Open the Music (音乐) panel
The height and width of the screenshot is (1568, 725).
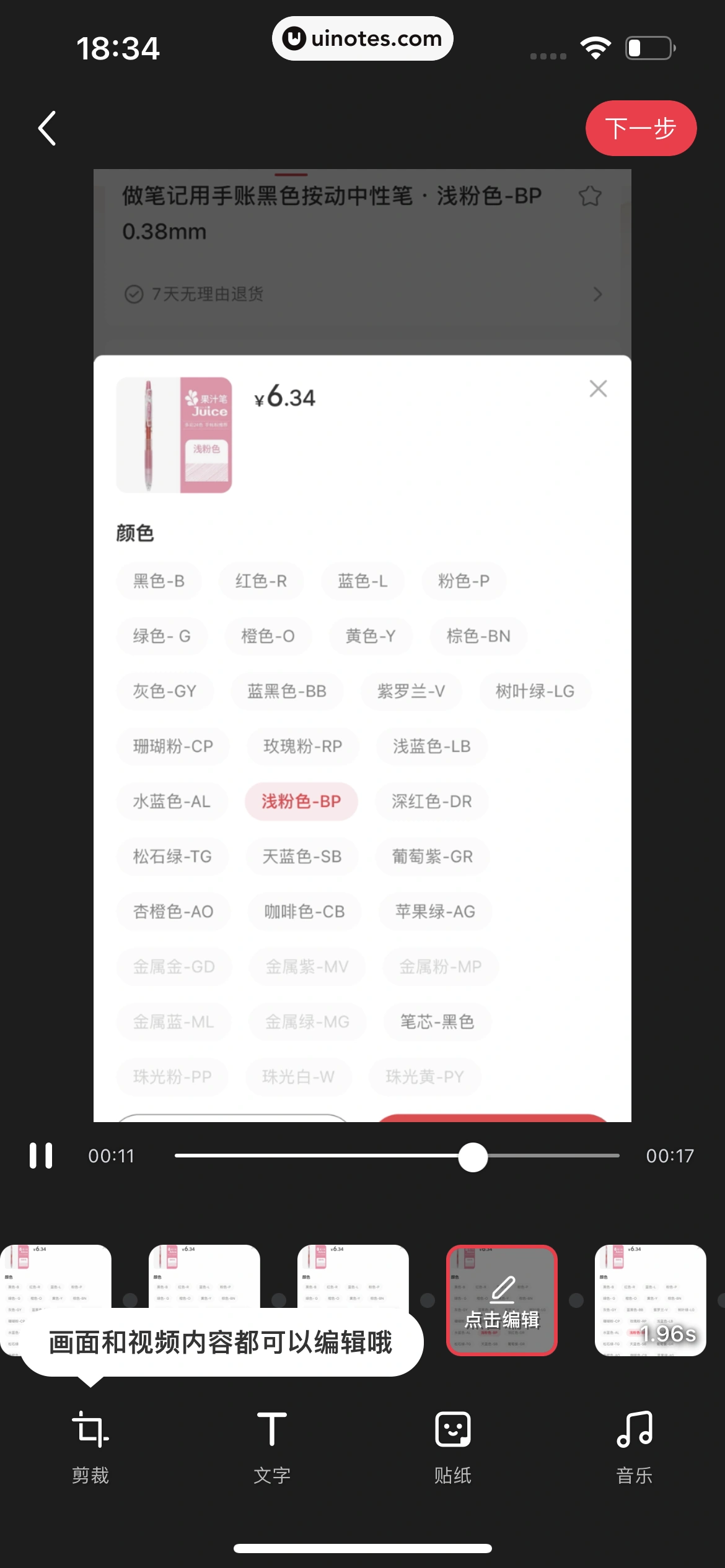click(634, 1443)
